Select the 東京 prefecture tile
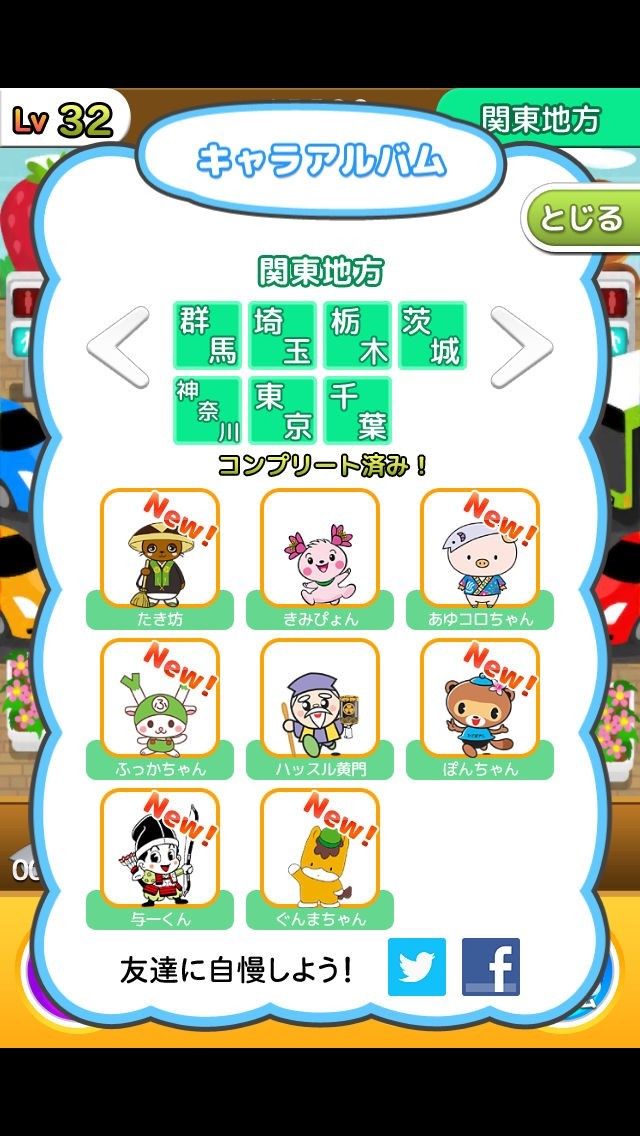The image size is (640, 1136). click(283, 410)
